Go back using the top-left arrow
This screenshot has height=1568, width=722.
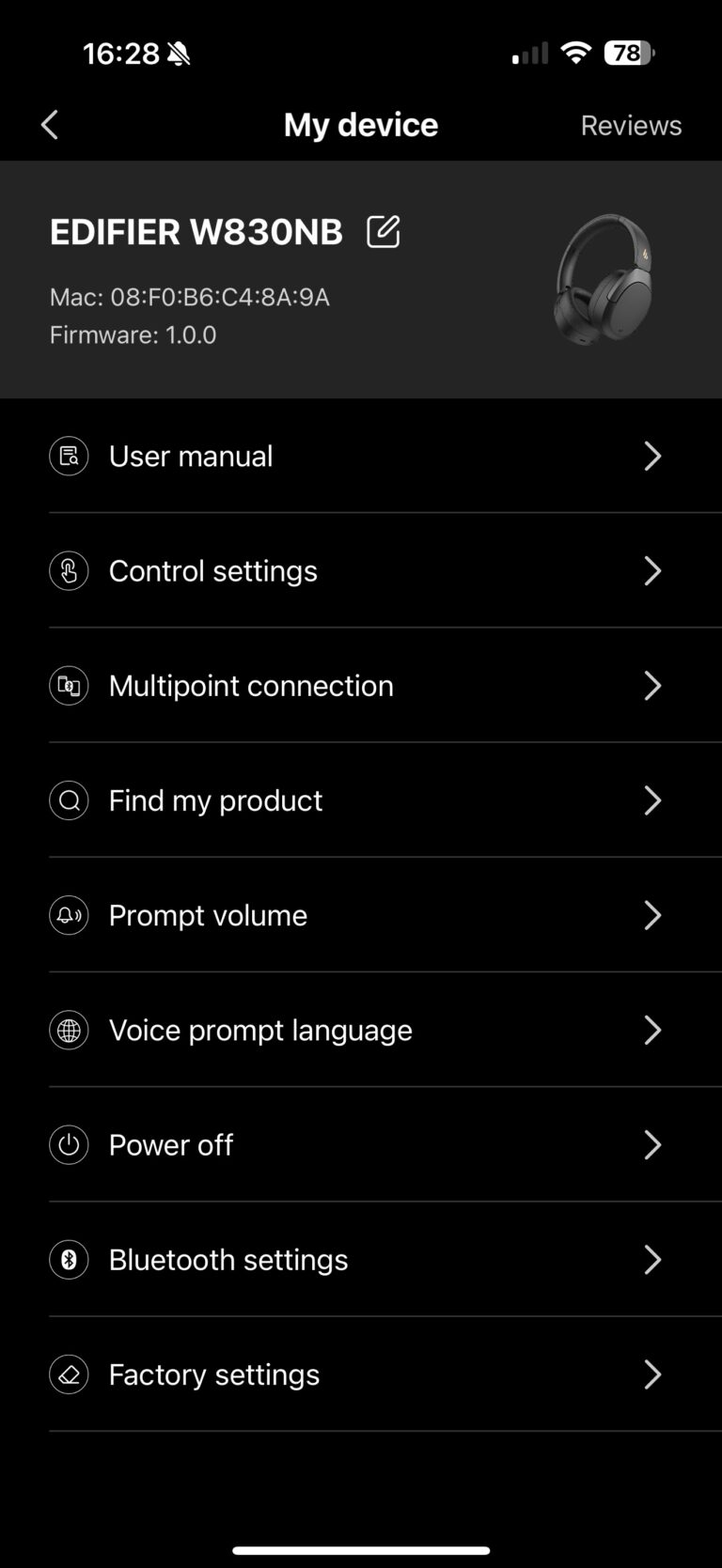[x=50, y=125]
